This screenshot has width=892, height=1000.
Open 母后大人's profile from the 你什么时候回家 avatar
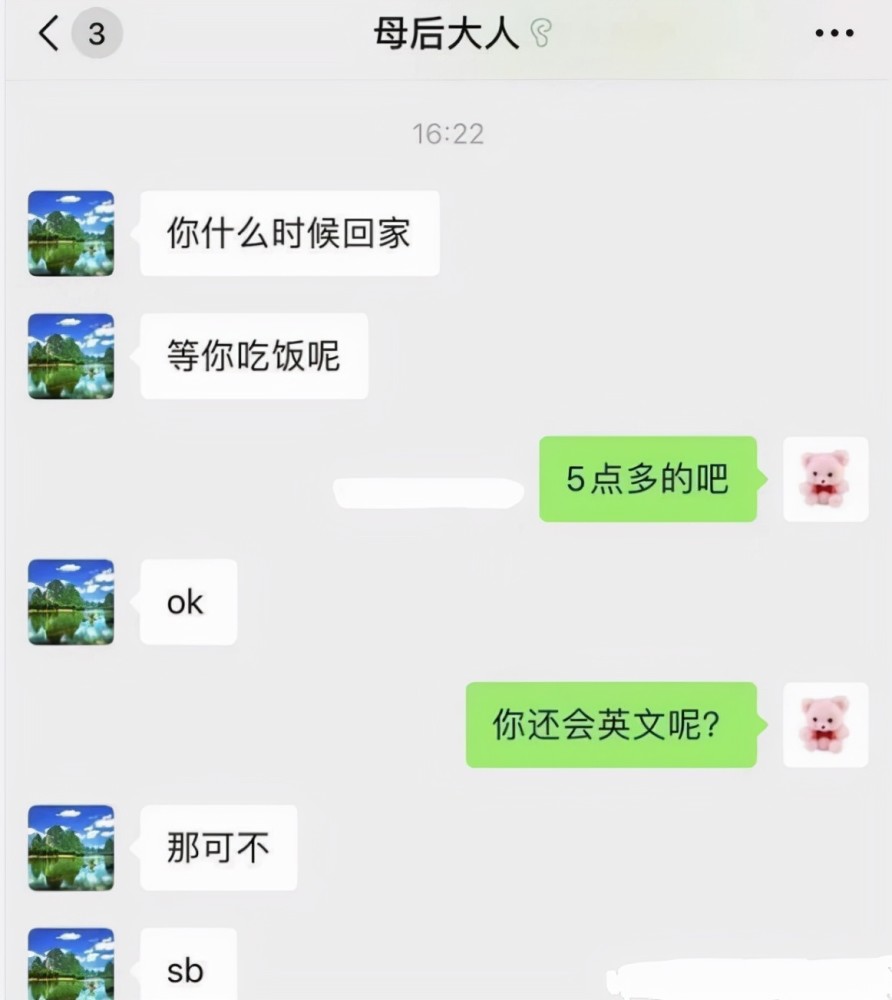pyautogui.click(x=71, y=233)
